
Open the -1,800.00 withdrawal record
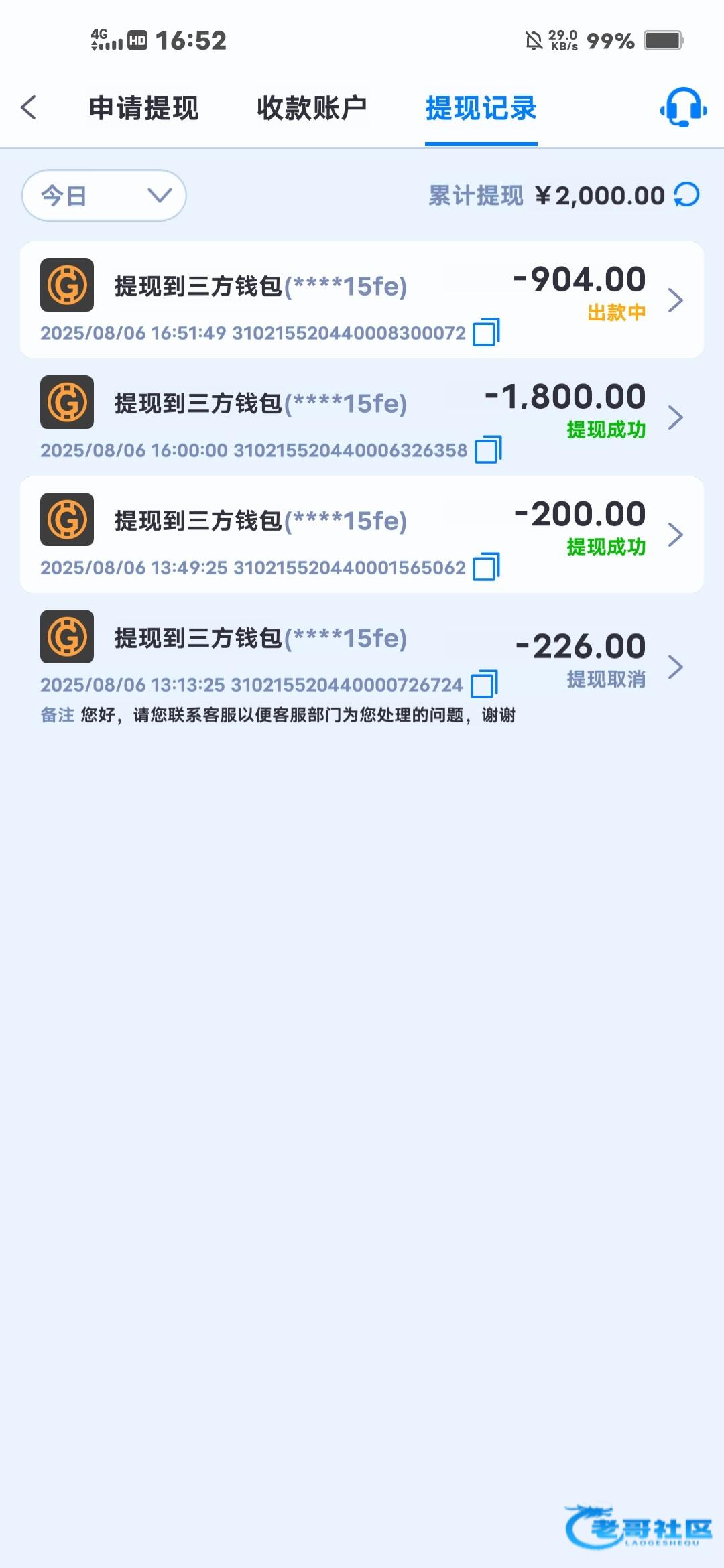(x=362, y=417)
